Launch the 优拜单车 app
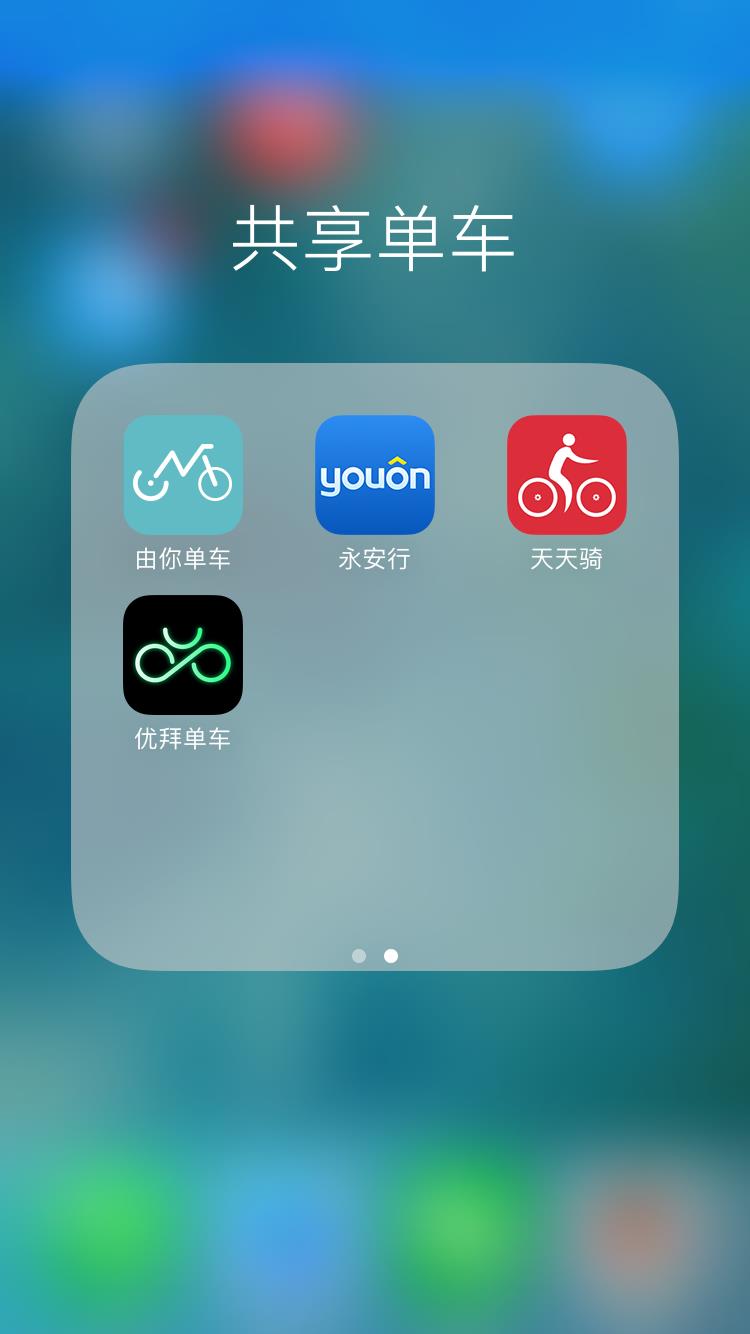The width and height of the screenshot is (750, 1334). click(183, 655)
